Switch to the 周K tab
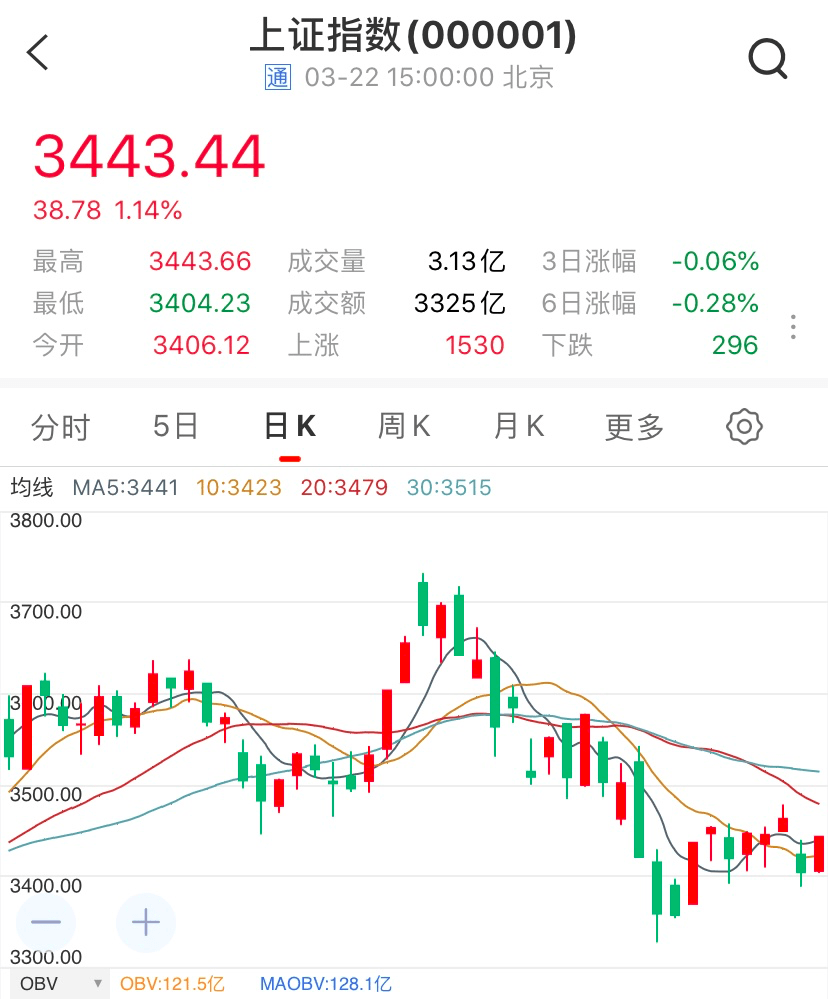This screenshot has height=999, width=828. [404, 428]
